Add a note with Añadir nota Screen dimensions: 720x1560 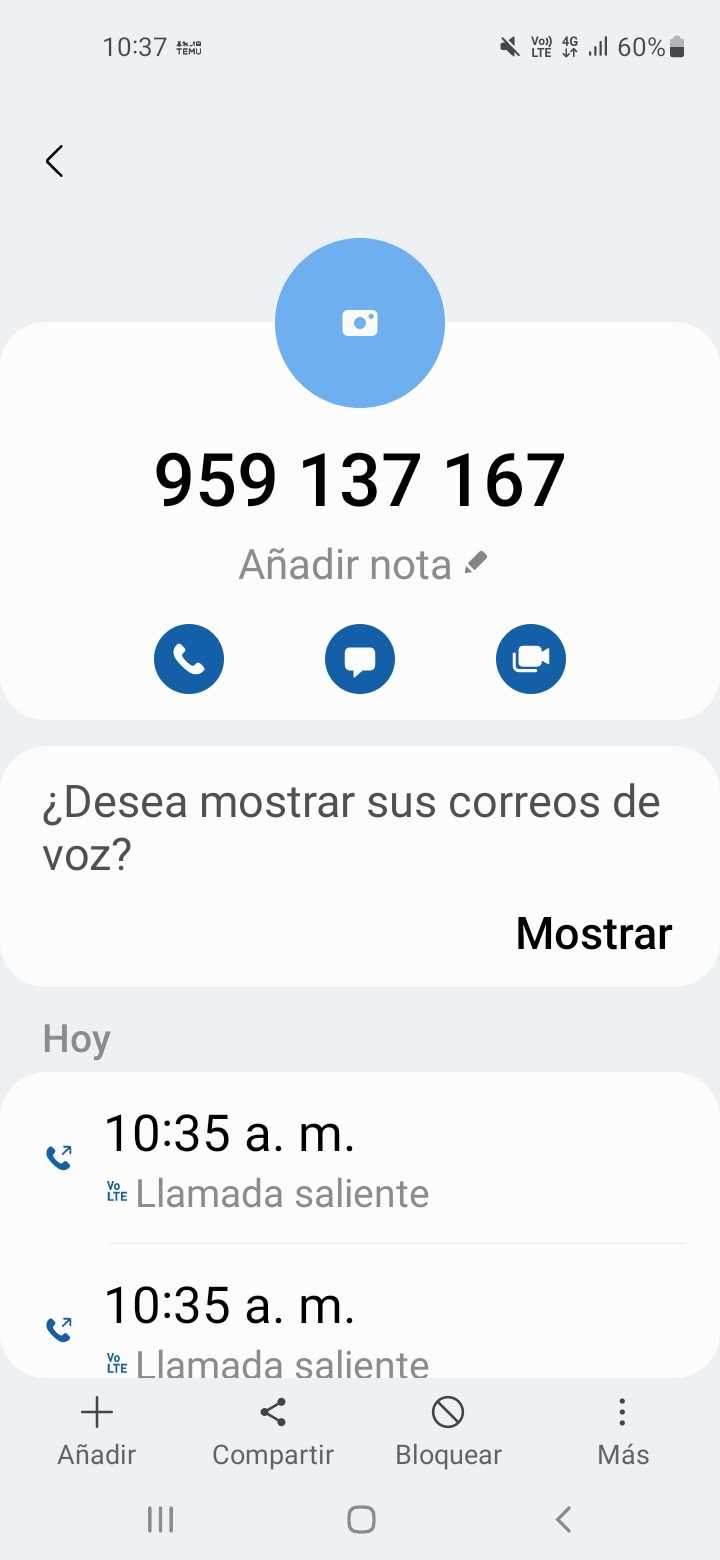click(363, 565)
